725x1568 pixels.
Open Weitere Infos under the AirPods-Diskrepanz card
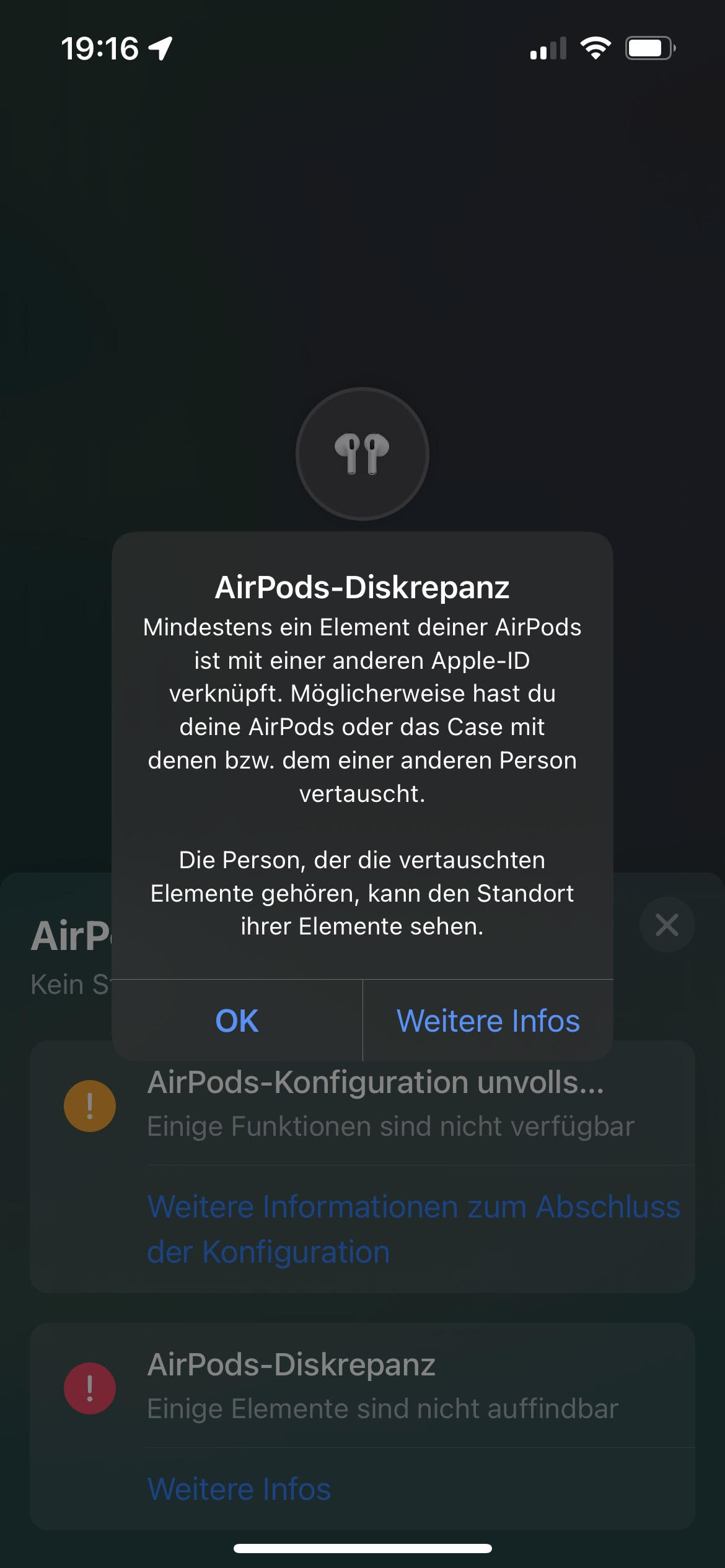239,1489
